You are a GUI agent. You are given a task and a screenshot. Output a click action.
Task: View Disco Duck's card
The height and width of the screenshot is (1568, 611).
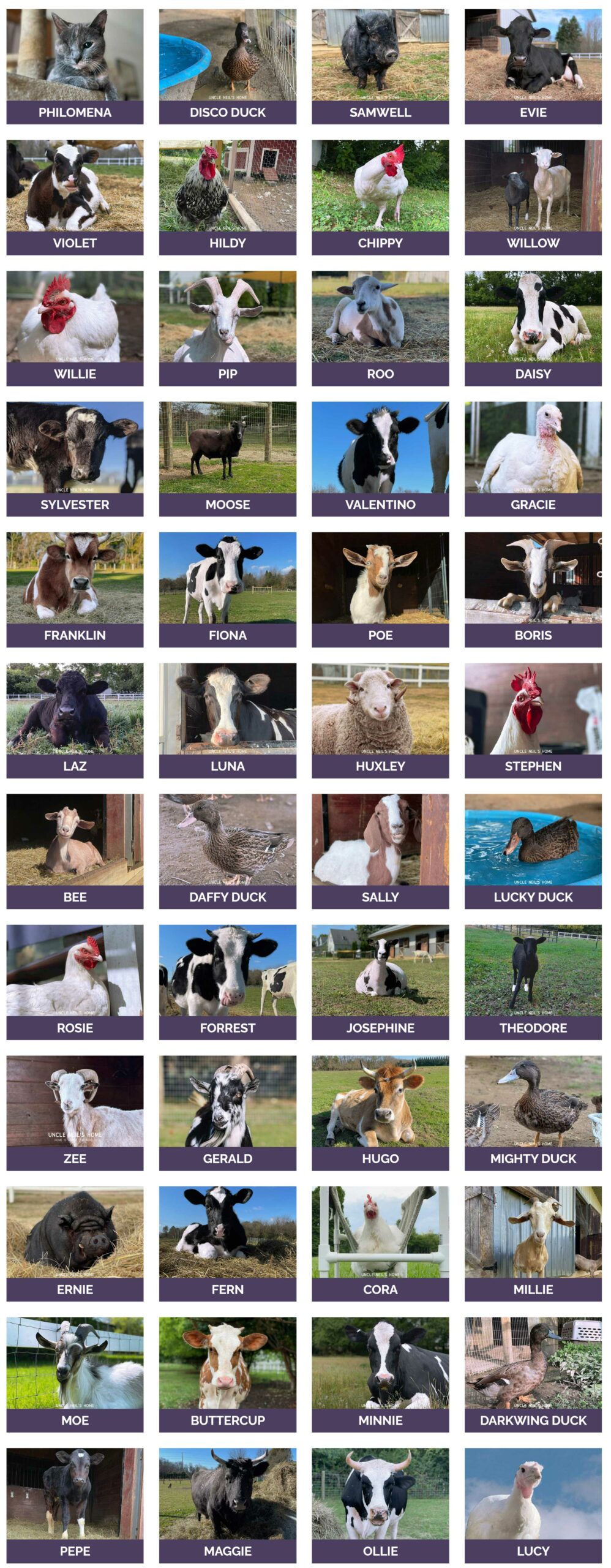[x=227, y=66]
